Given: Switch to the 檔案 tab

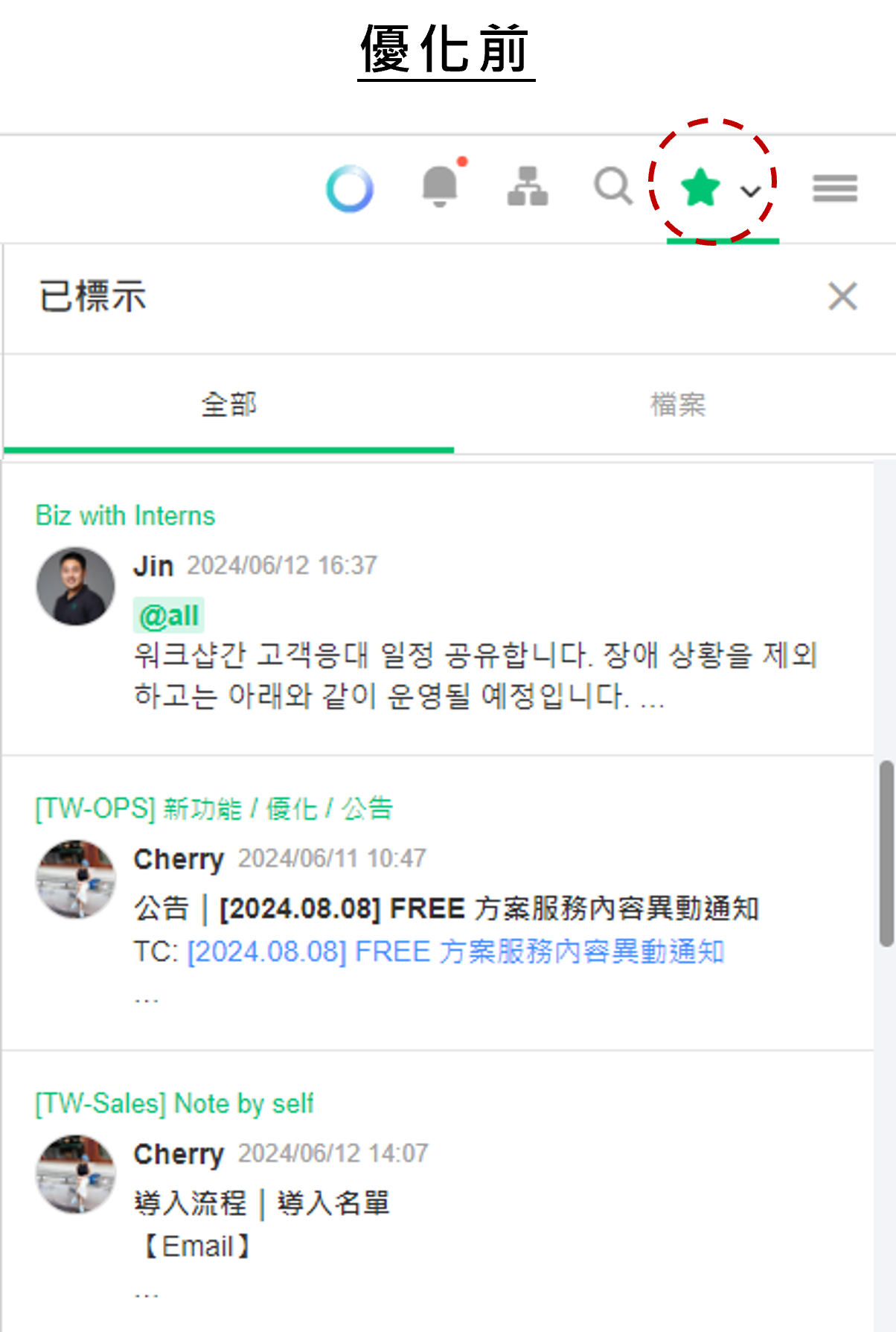Looking at the screenshot, I should click(677, 405).
